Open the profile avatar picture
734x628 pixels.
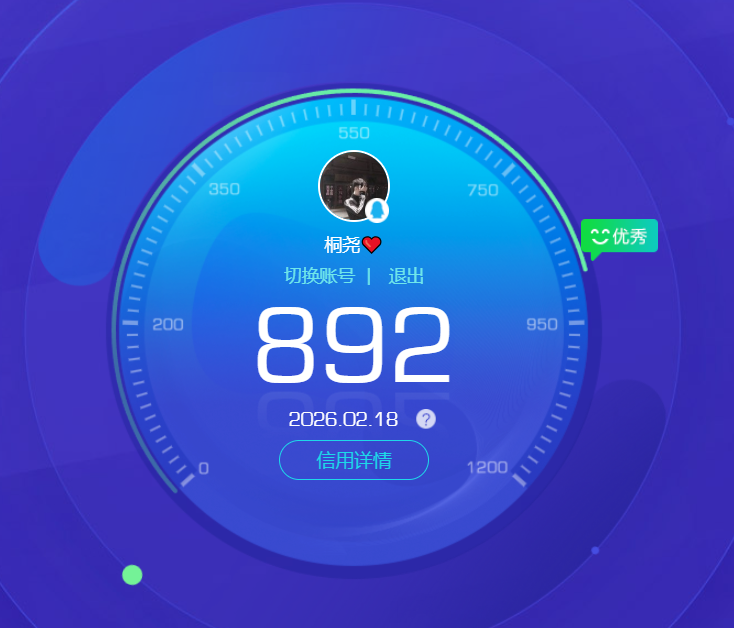(353, 185)
